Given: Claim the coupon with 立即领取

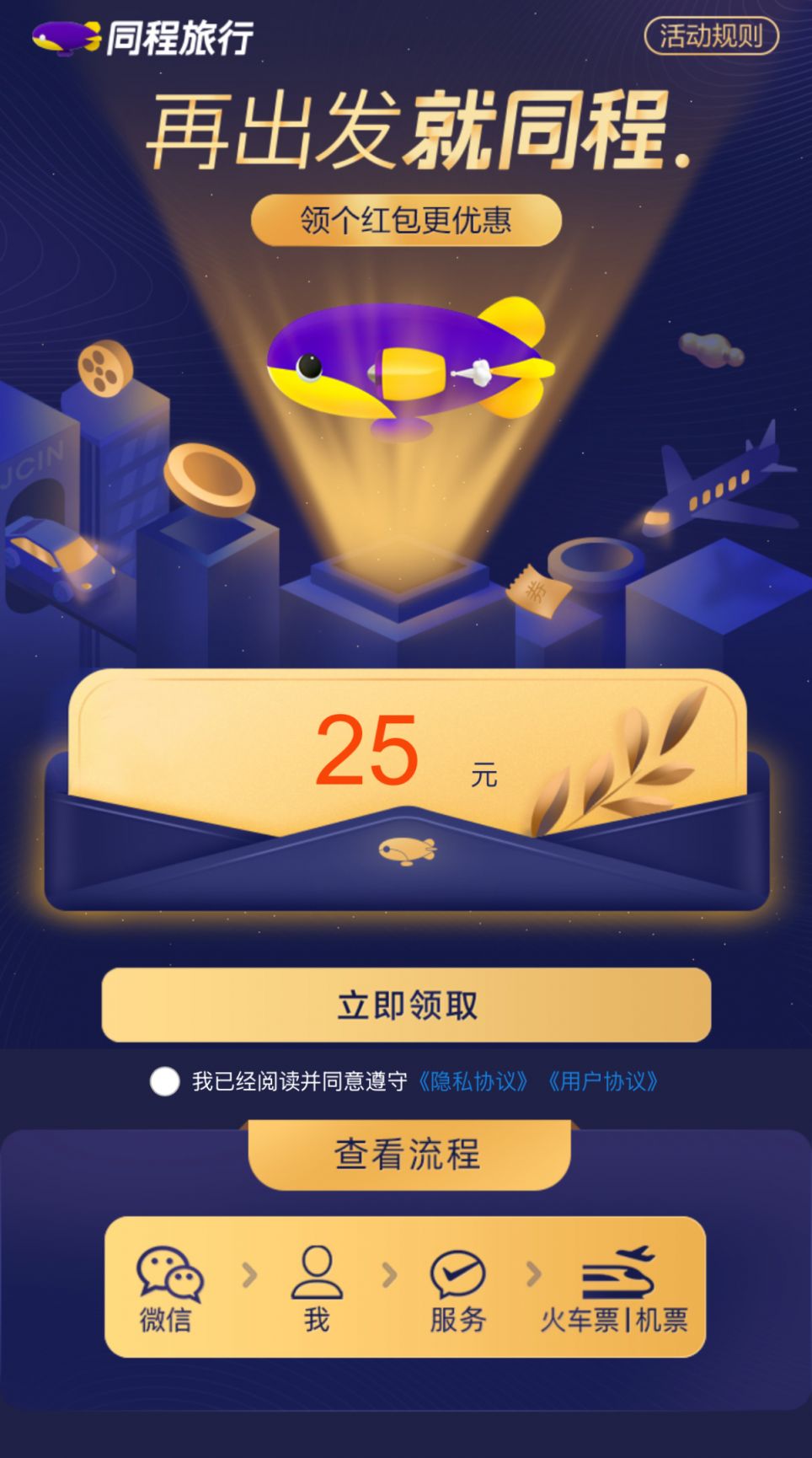Looking at the screenshot, I should point(406,1005).
